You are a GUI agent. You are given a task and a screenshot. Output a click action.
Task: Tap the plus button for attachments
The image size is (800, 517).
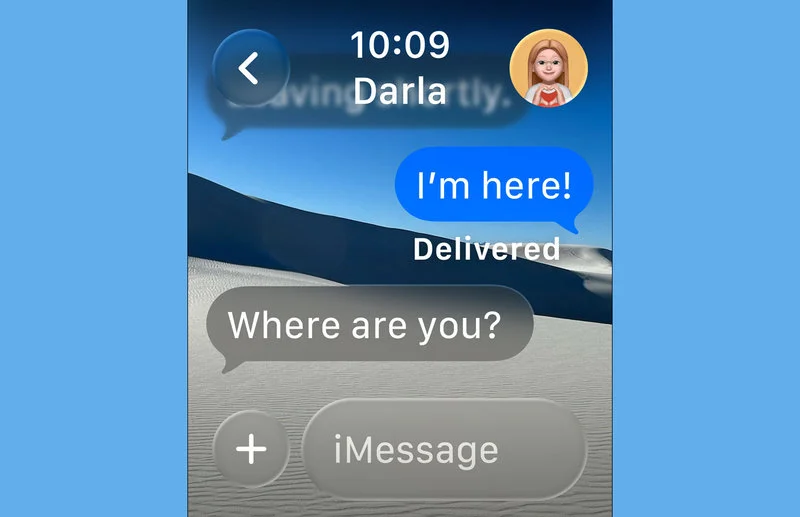(250, 449)
